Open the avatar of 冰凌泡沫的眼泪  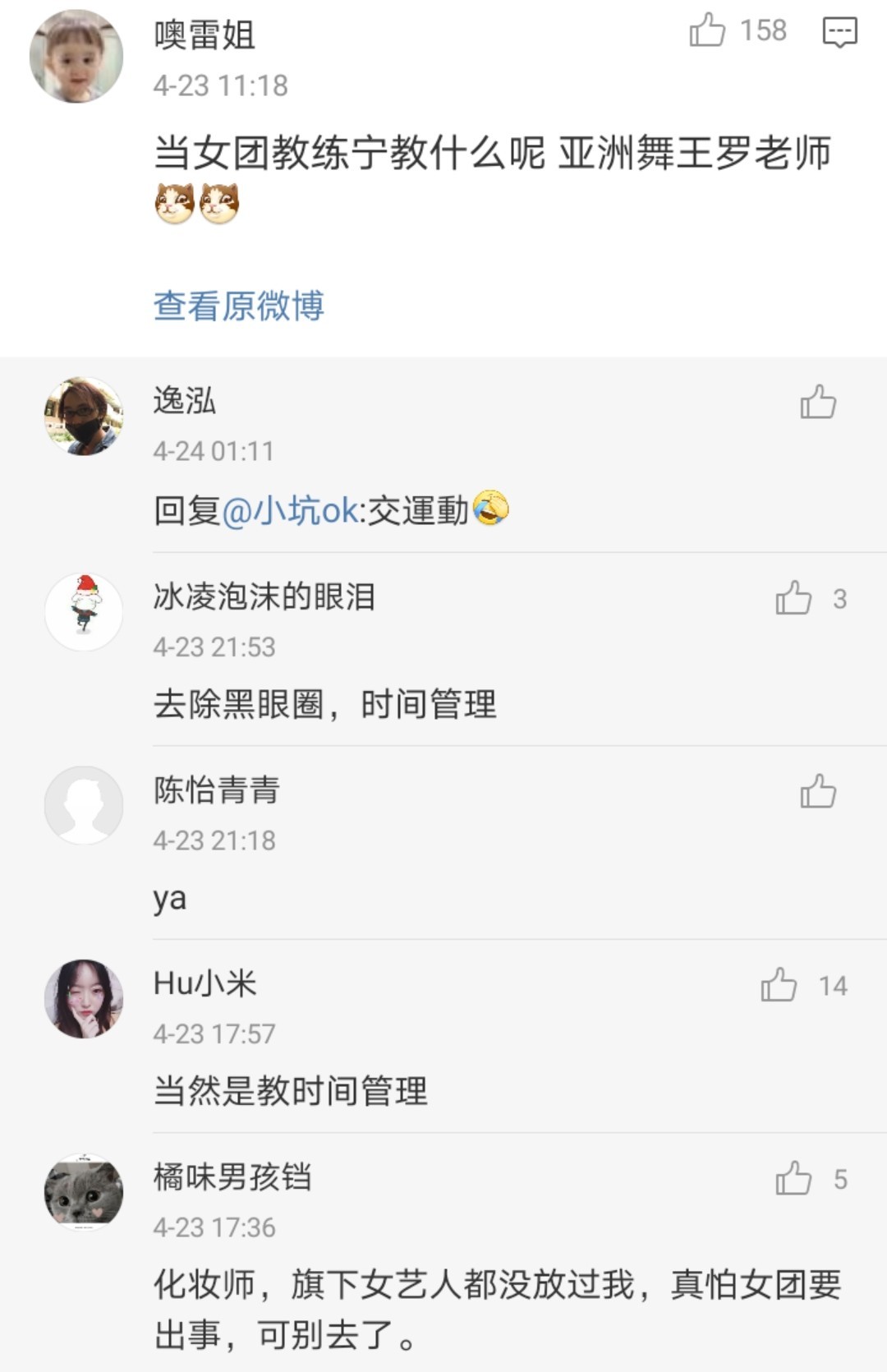pos(84,612)
